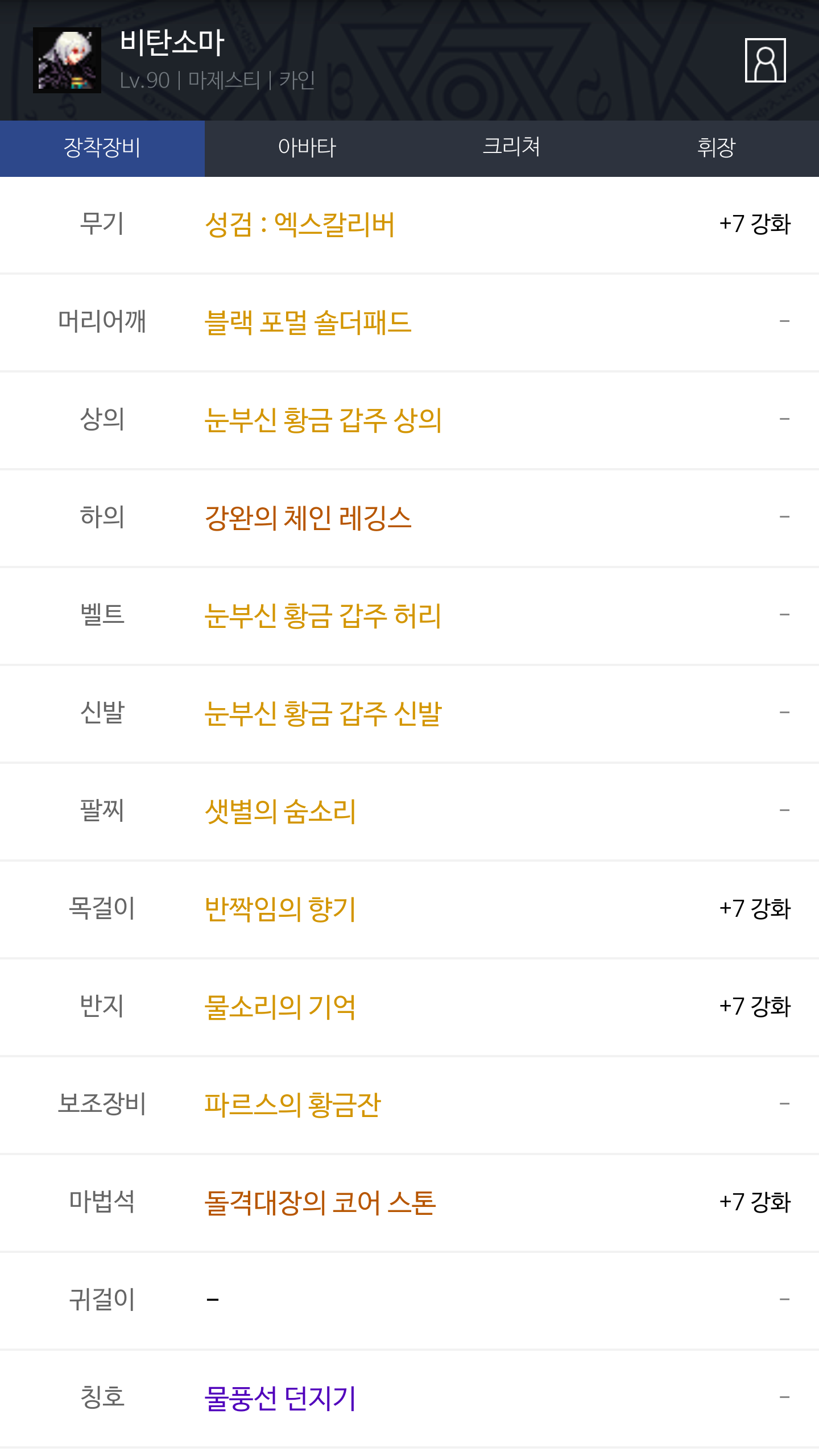Open 눈부신 황금 갑주 신발 item

click(x=323, y=713)
